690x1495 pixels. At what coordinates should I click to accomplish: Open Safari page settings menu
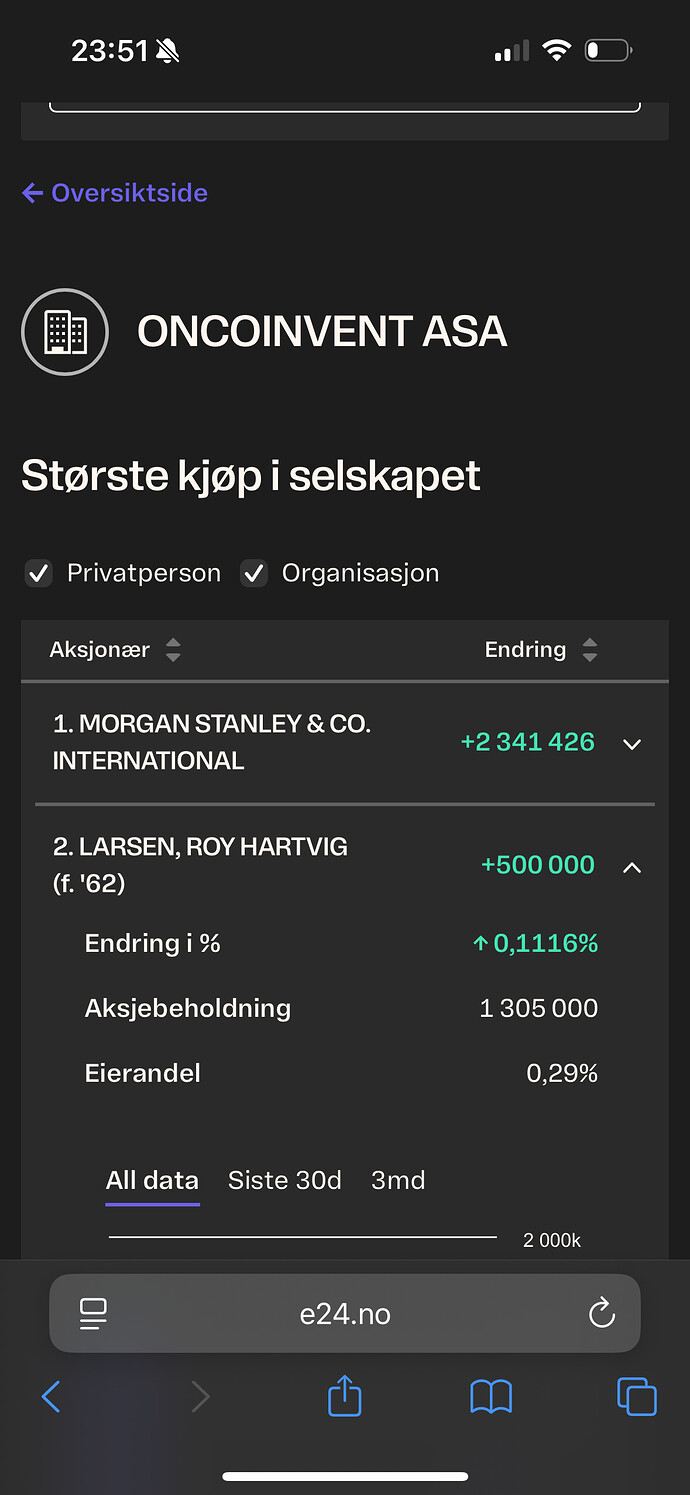[x=93, y=1313]
